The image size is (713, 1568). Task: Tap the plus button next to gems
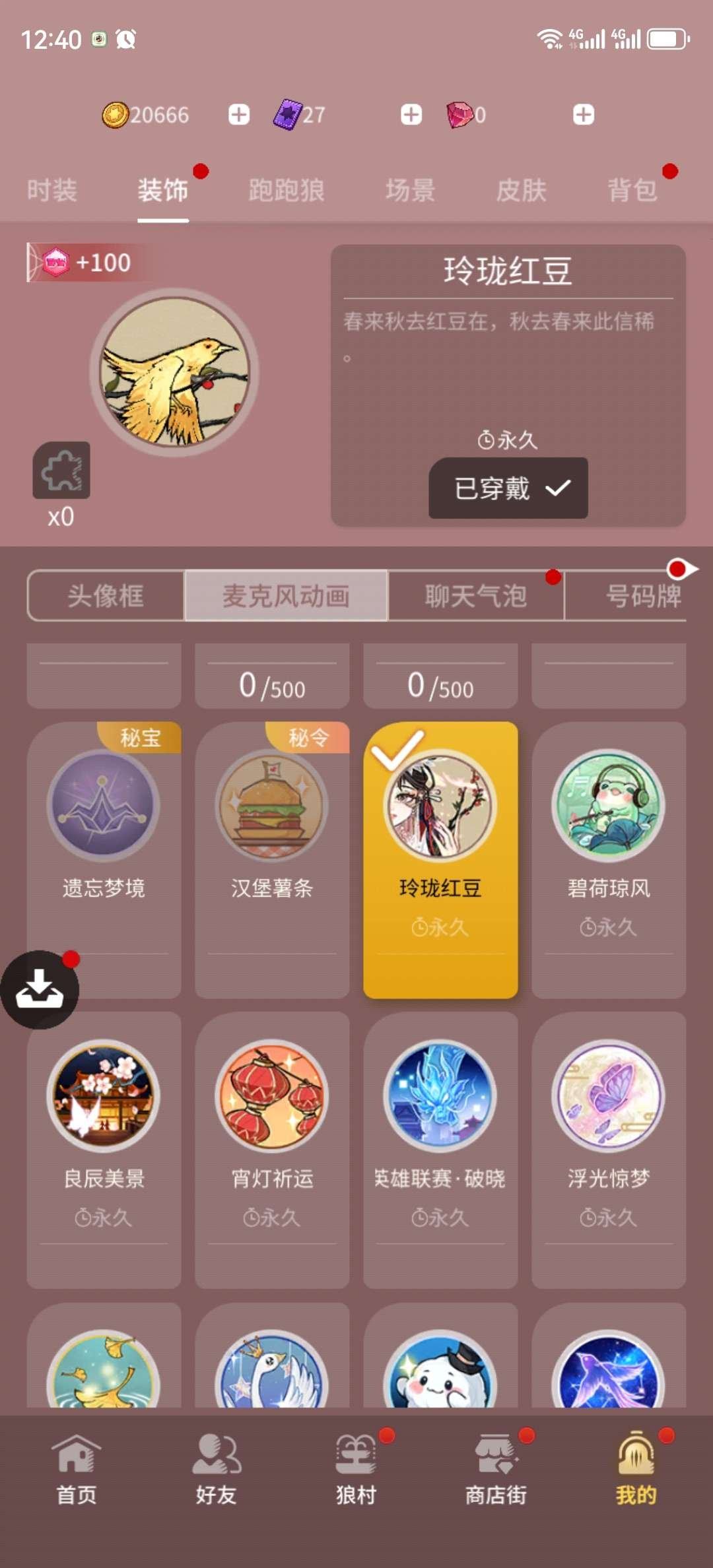[582, 114]
